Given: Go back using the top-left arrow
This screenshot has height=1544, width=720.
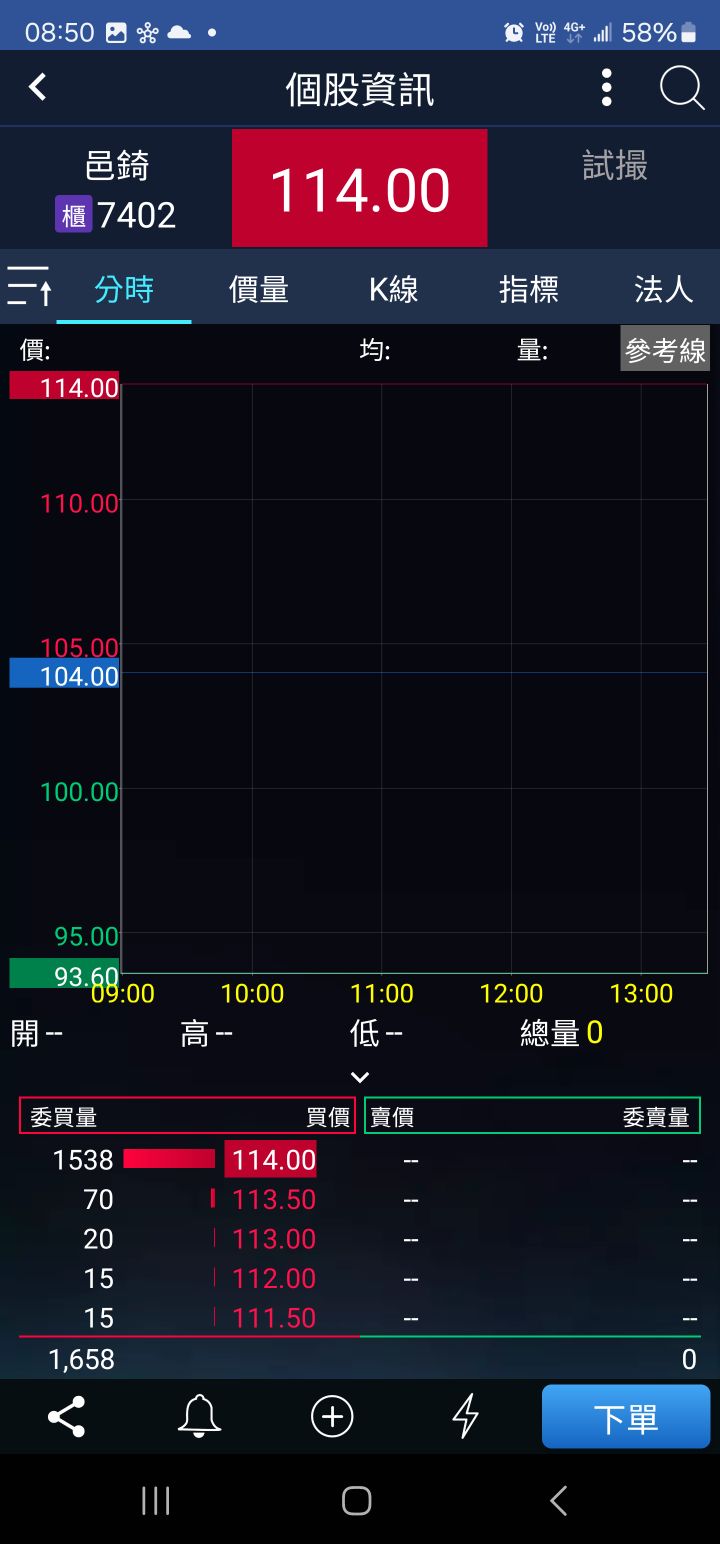Looking at the screenshot, I should (x=38, y=88).
